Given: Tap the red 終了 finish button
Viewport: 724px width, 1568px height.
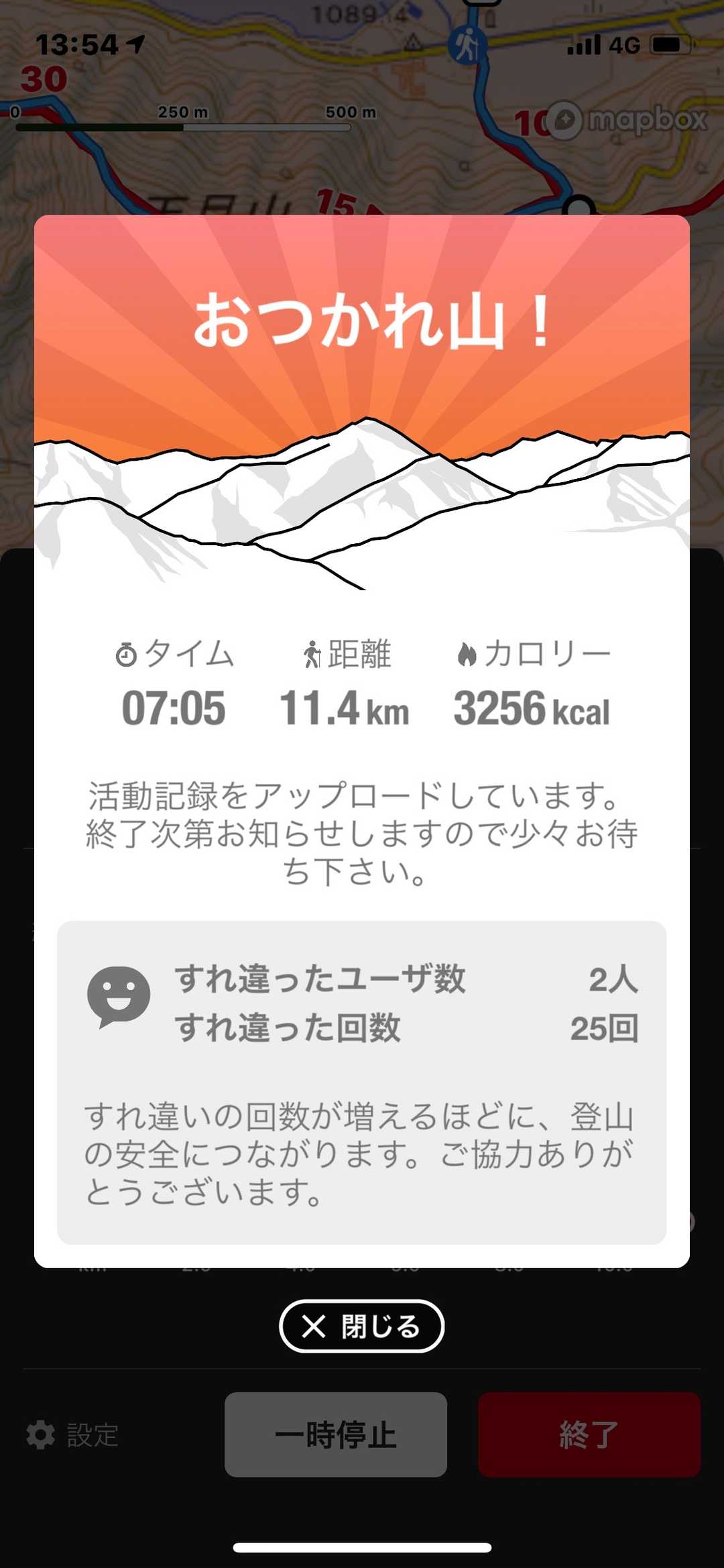Looking at the screenshot, I should click(589, 1435).
